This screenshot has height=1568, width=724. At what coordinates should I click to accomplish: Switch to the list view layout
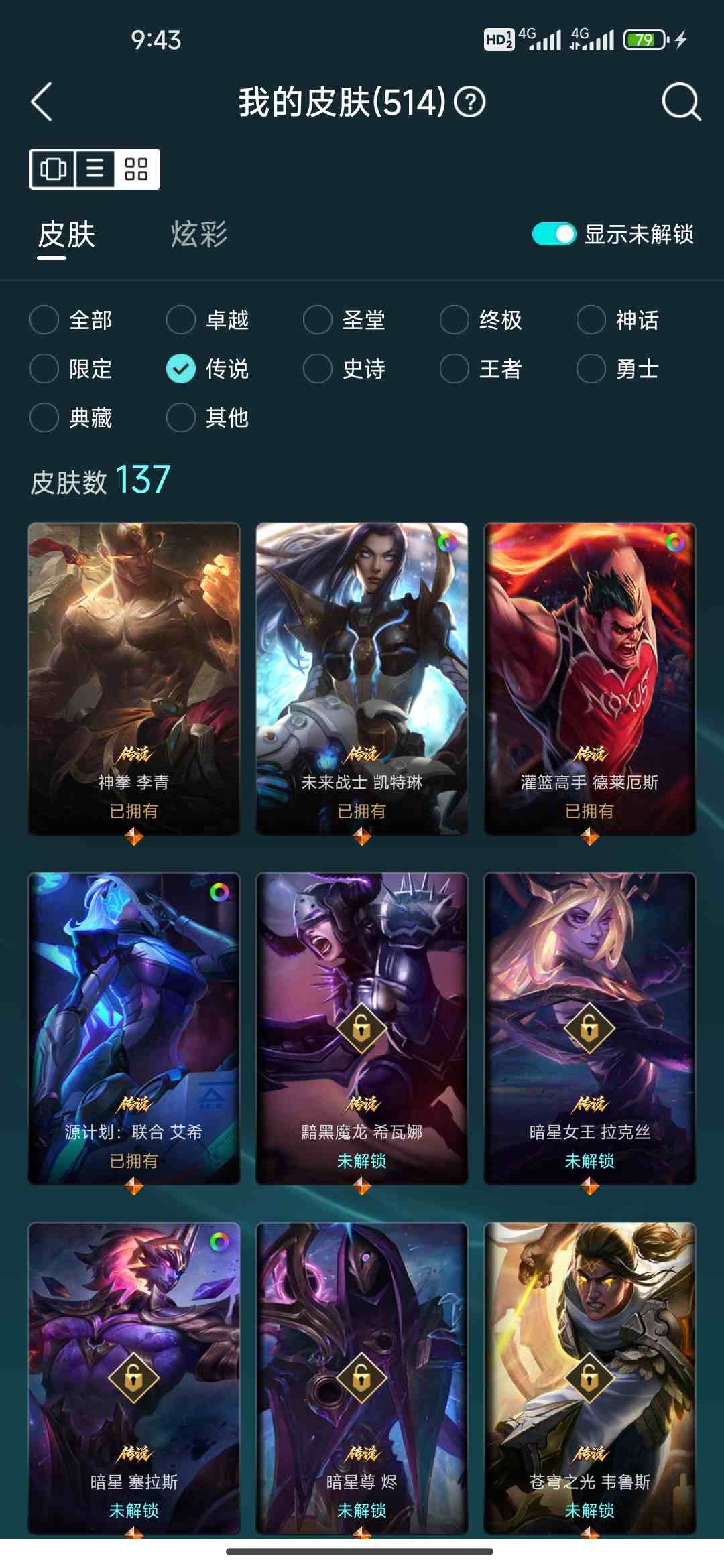point(95,169)
